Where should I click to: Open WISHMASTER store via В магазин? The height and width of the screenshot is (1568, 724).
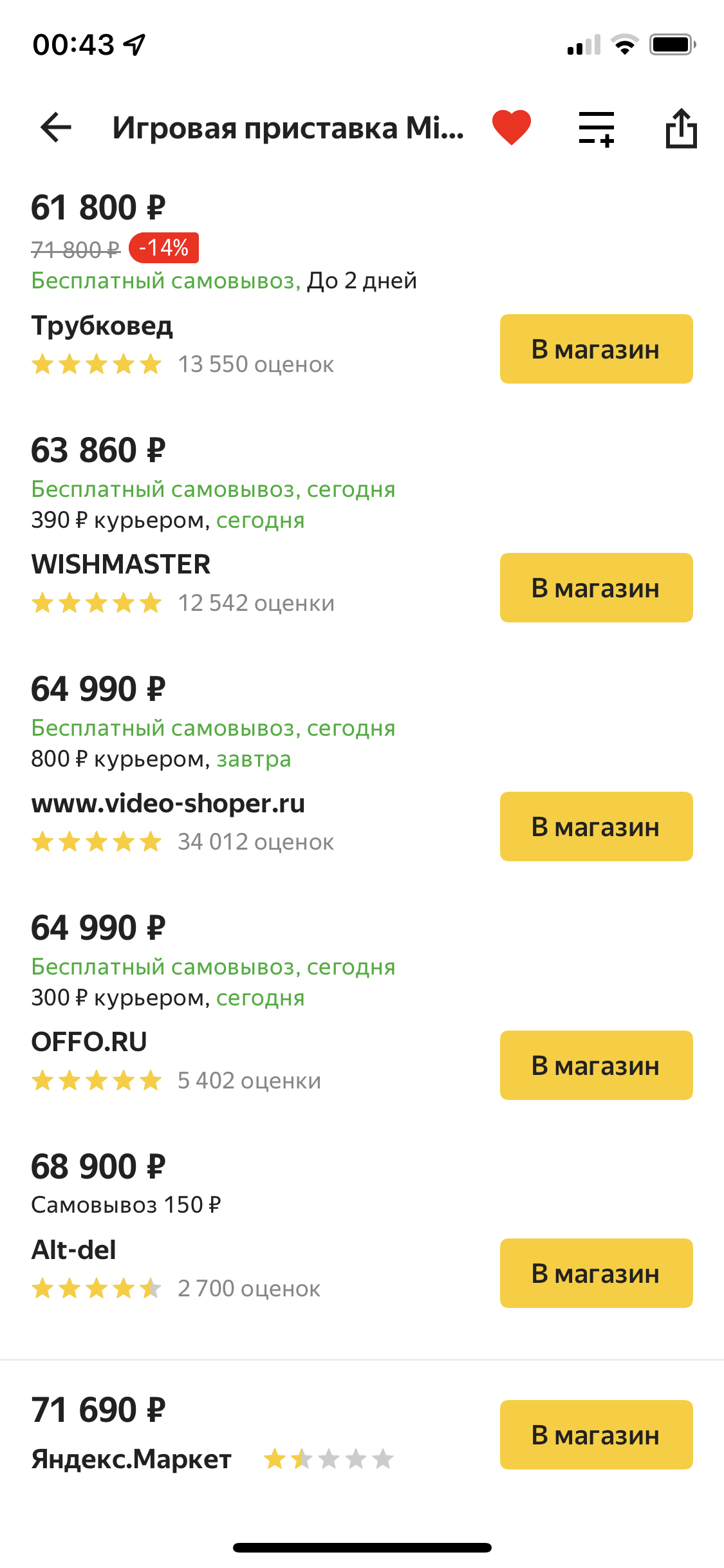tap(597, 588)
